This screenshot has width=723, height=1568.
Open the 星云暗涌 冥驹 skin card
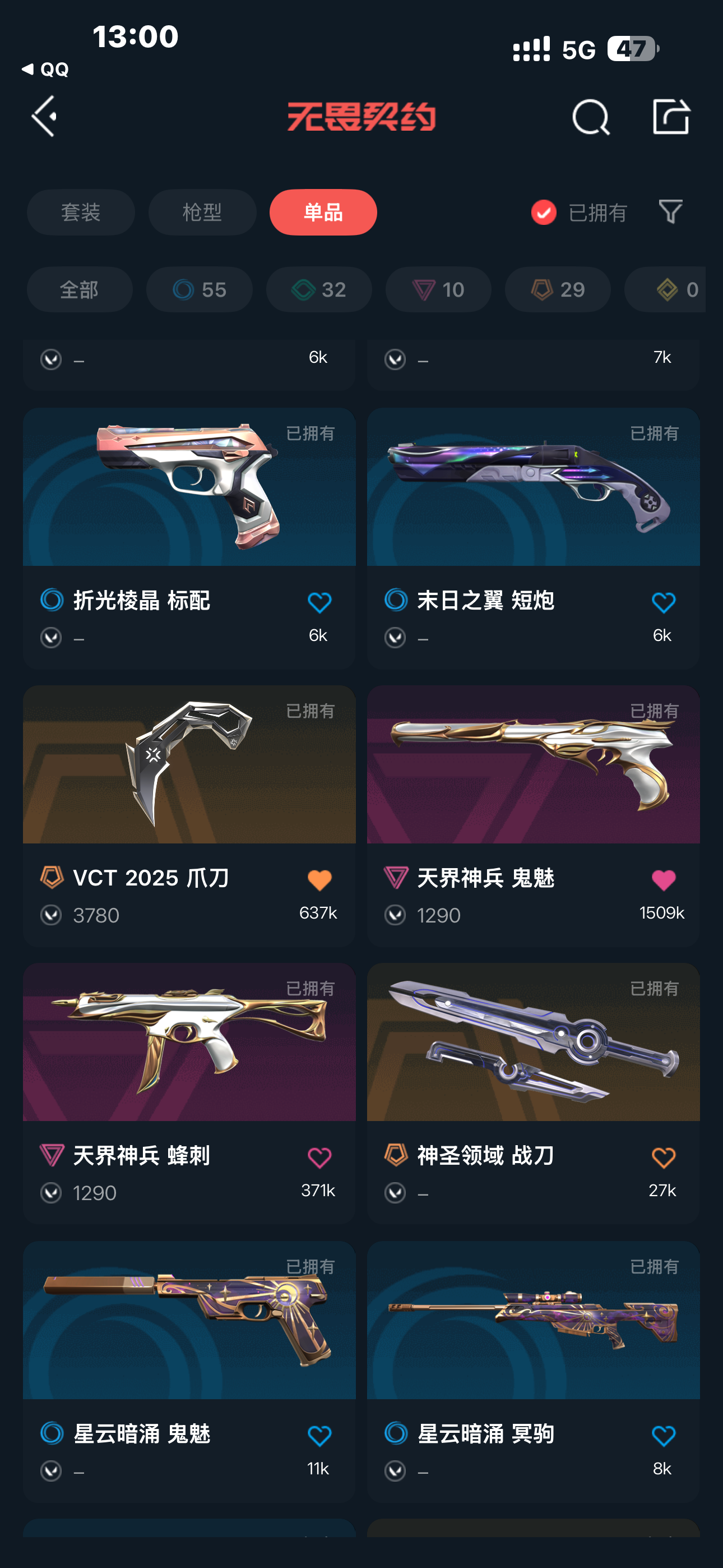(x=533, y=1371)
